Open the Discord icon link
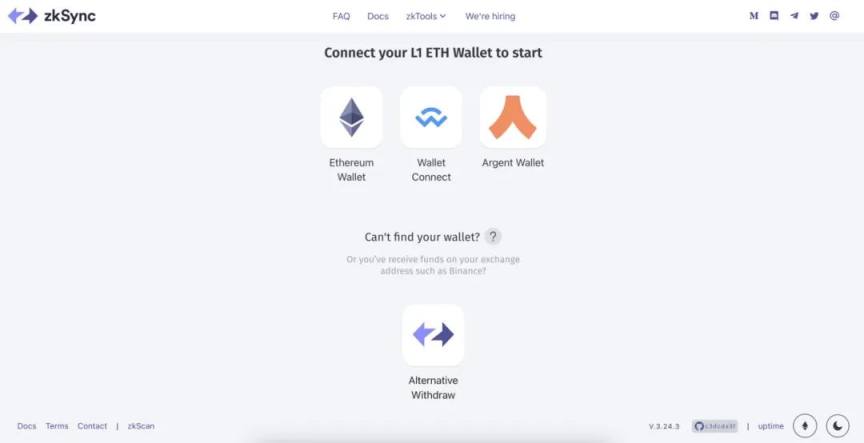The image size is (864, 443). click(x=774, y=16)
